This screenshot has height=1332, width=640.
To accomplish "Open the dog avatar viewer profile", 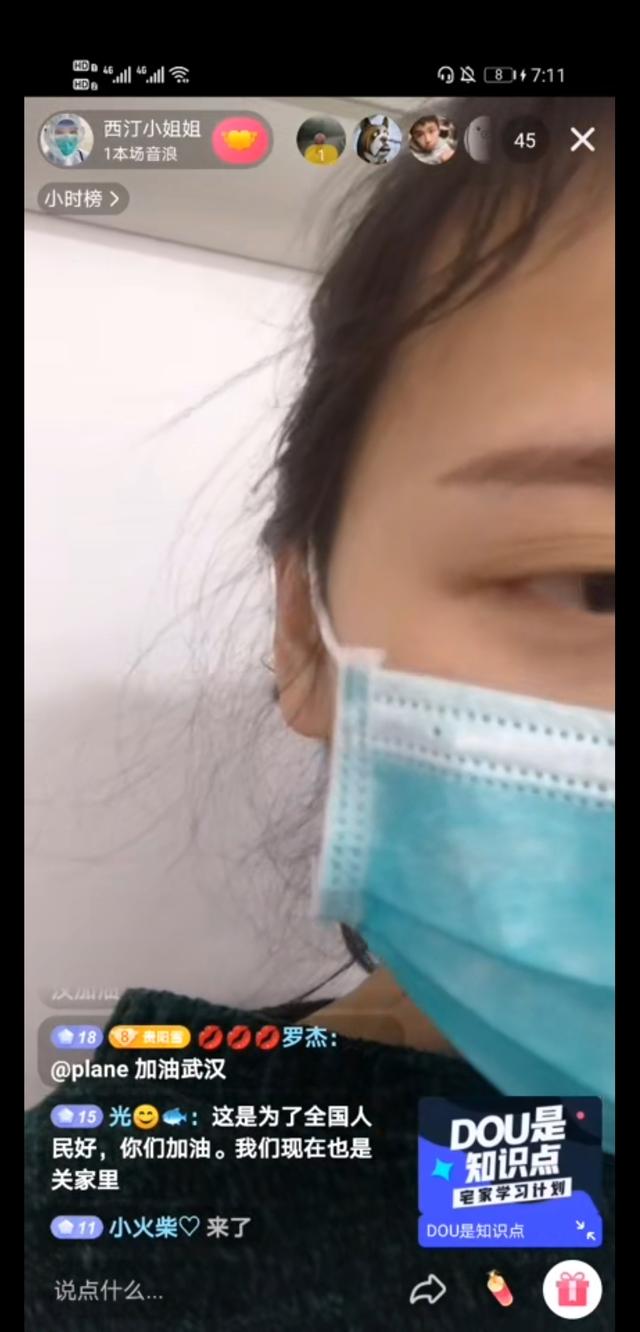I will click(377, 141).
